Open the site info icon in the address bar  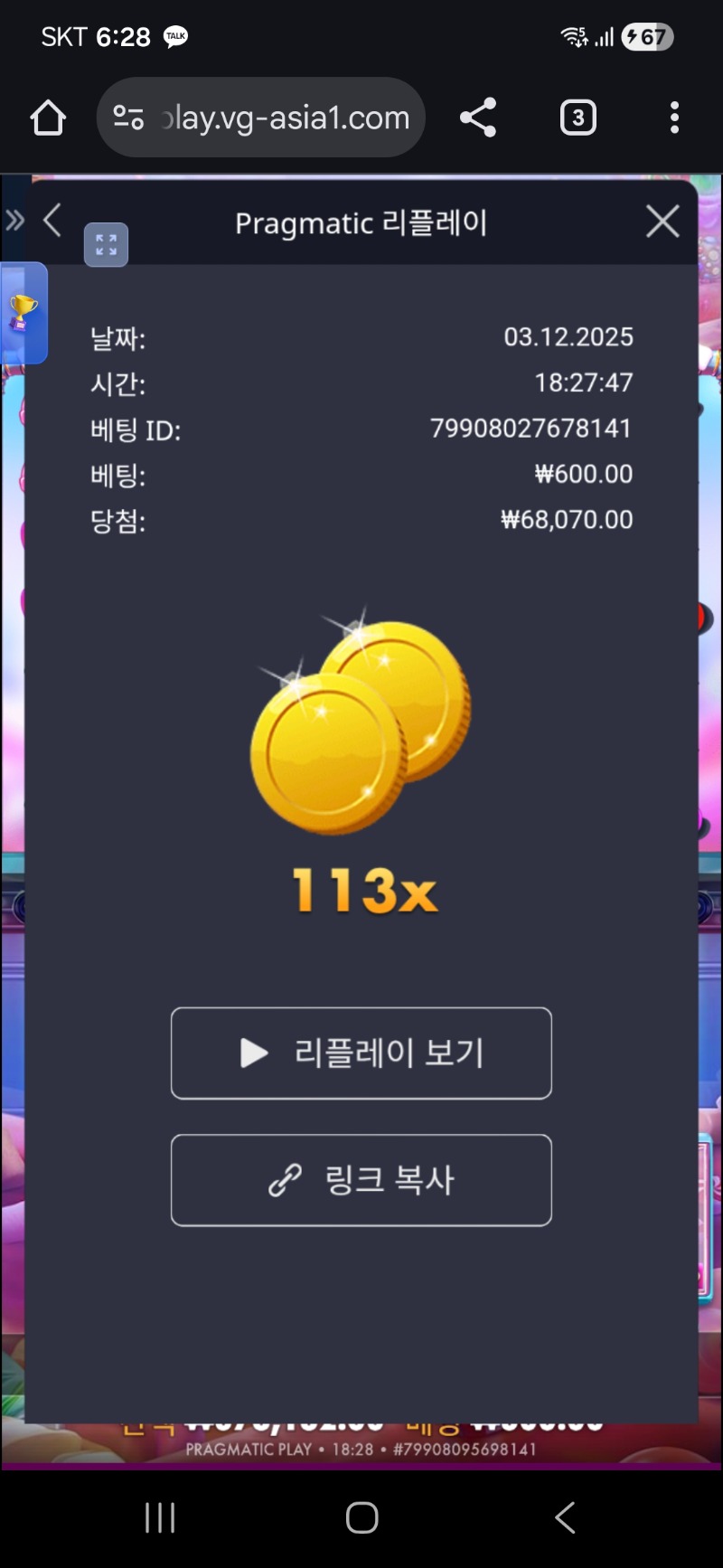128,118
